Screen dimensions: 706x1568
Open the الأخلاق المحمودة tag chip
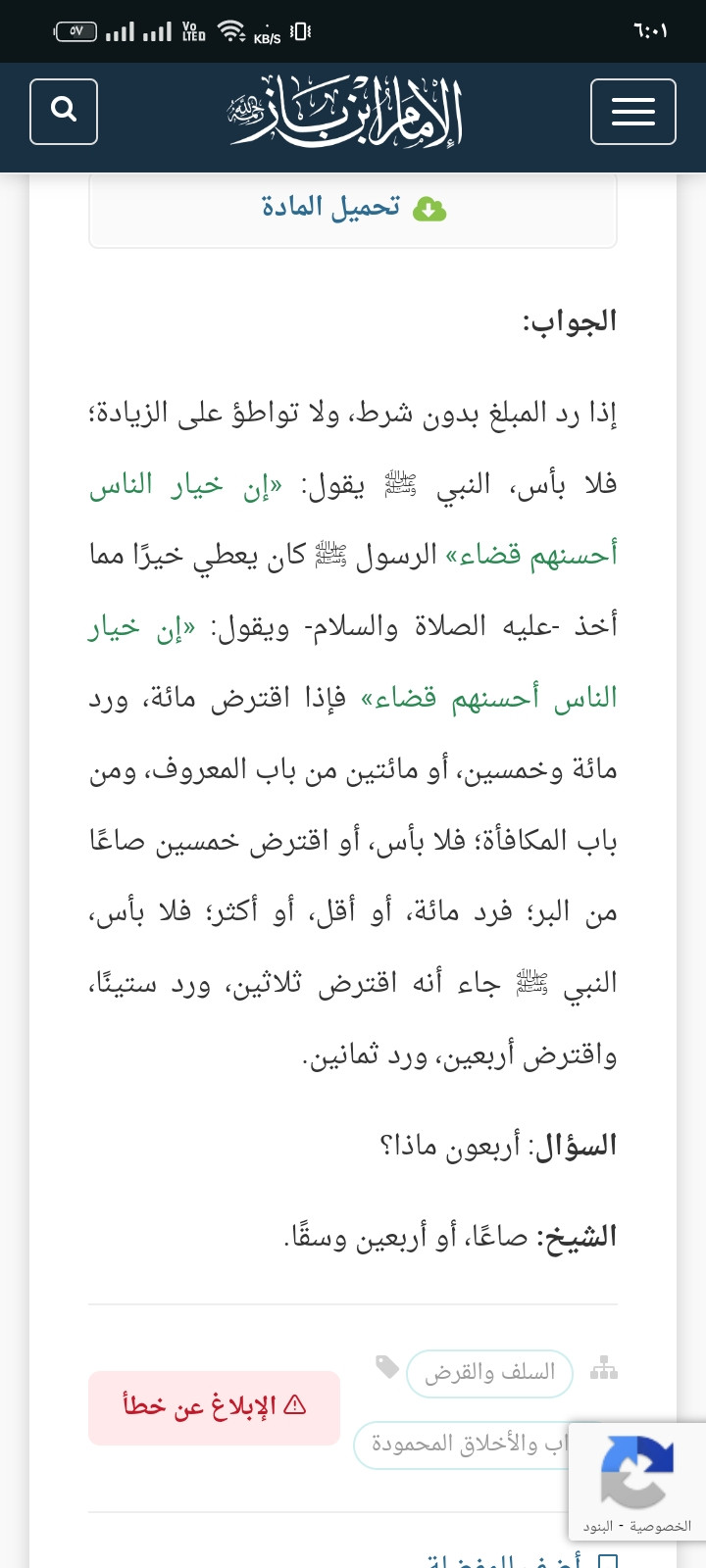point(461,1445)
